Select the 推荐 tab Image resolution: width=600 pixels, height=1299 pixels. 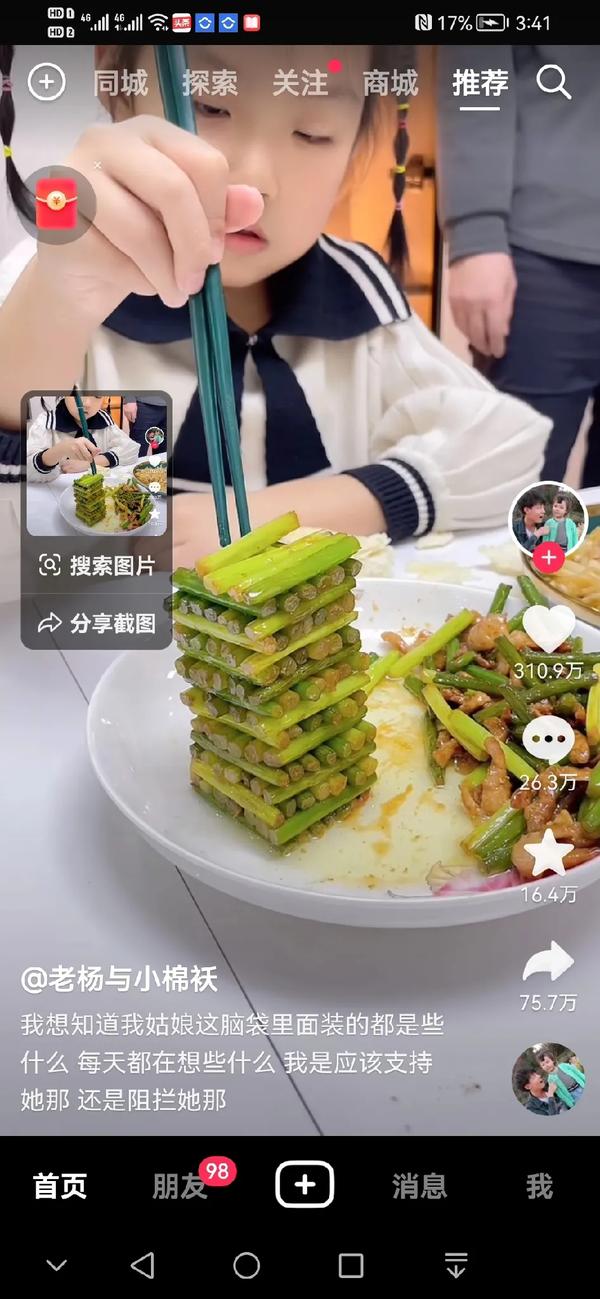coord(480,84)
